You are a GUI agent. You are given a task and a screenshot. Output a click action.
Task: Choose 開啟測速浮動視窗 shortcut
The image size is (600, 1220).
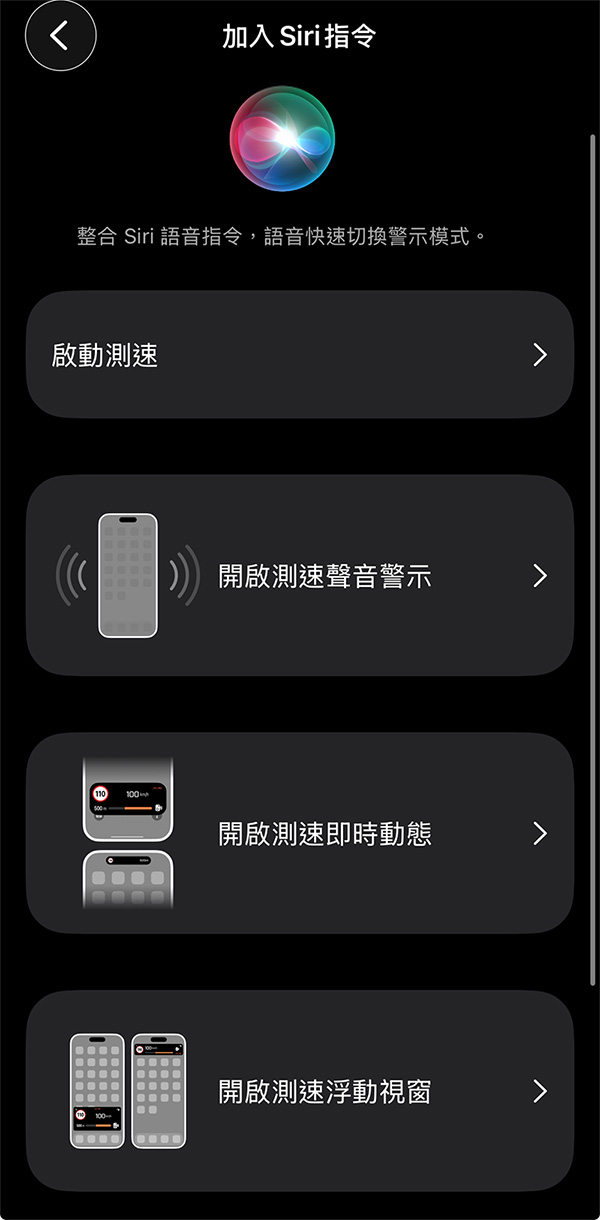(300, 1091)
